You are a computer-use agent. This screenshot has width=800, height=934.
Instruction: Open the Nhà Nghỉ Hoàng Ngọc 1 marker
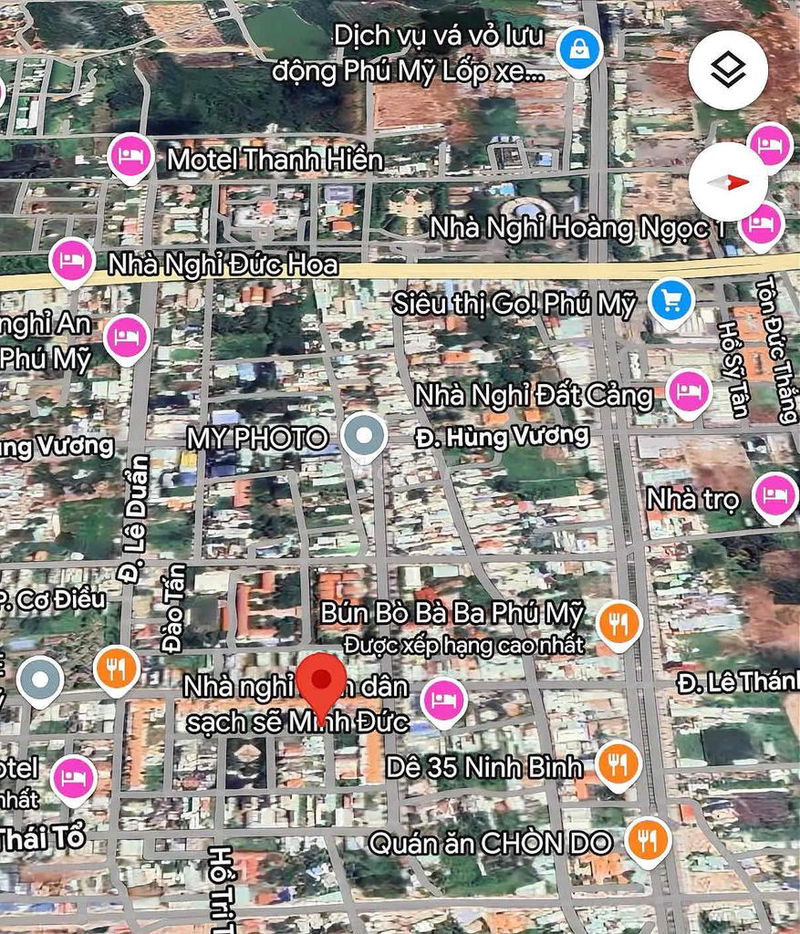pyautogui.click(x=763, y=222)
